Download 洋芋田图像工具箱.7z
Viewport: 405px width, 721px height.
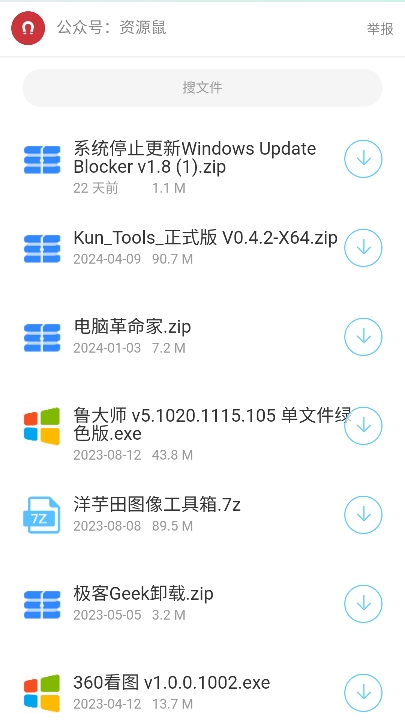pos(363,515)
